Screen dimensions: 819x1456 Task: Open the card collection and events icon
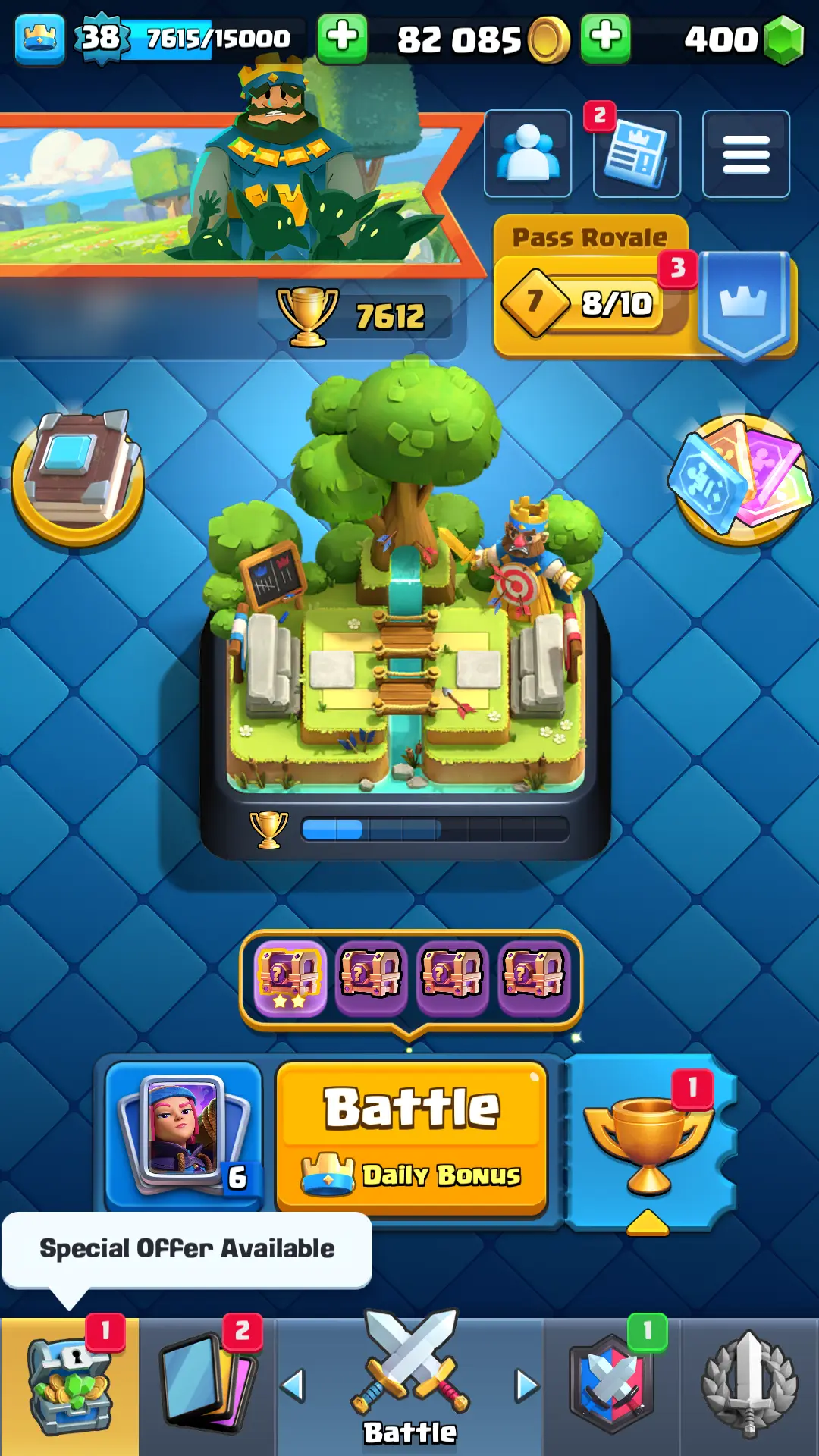741,479
